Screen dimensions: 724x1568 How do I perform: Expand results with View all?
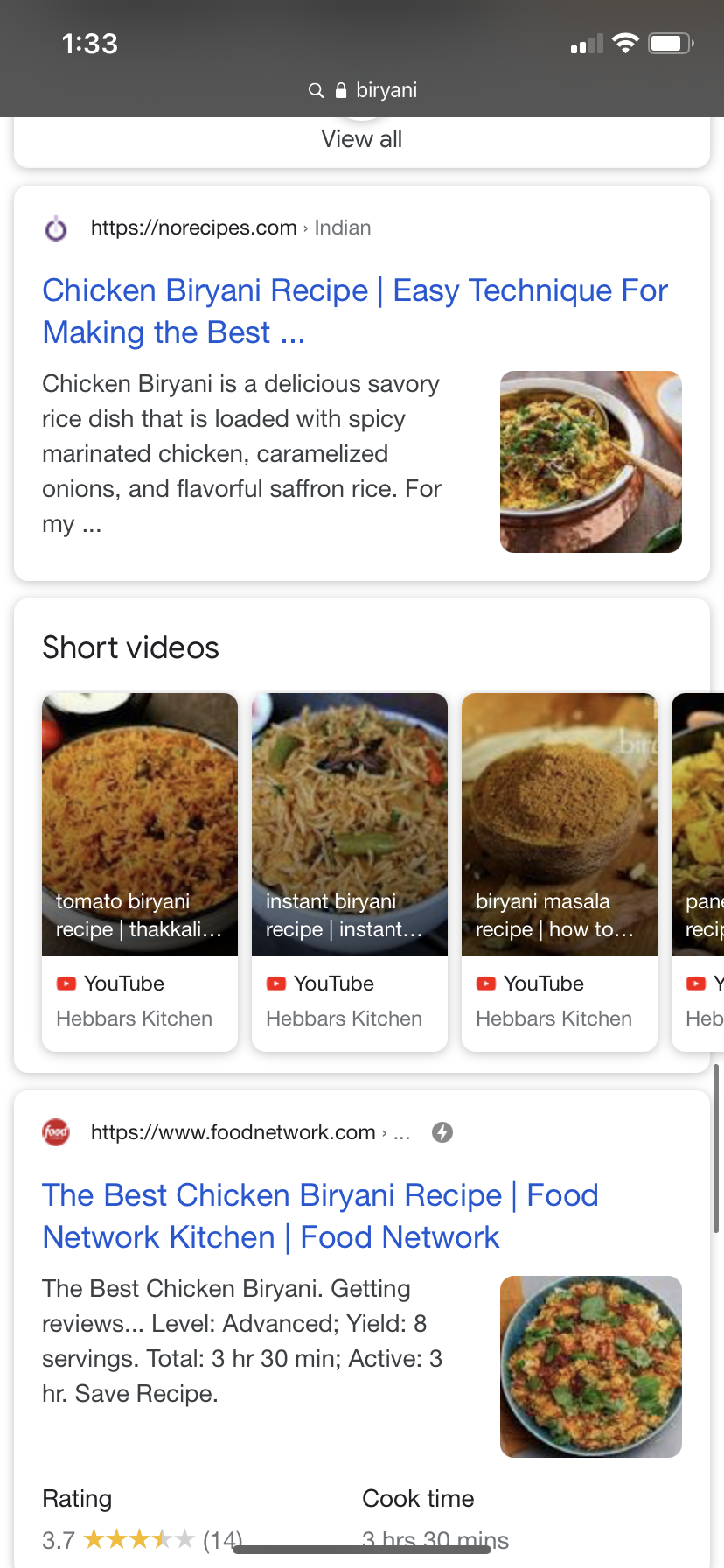tap(361, 139)
